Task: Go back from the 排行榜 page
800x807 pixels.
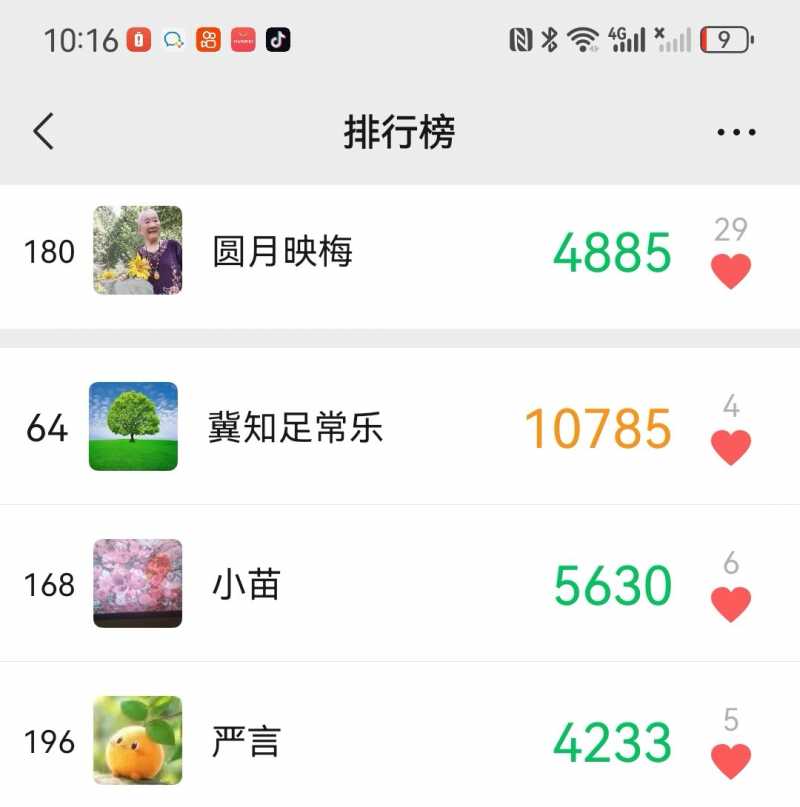Action: click(x=43, y=132)
